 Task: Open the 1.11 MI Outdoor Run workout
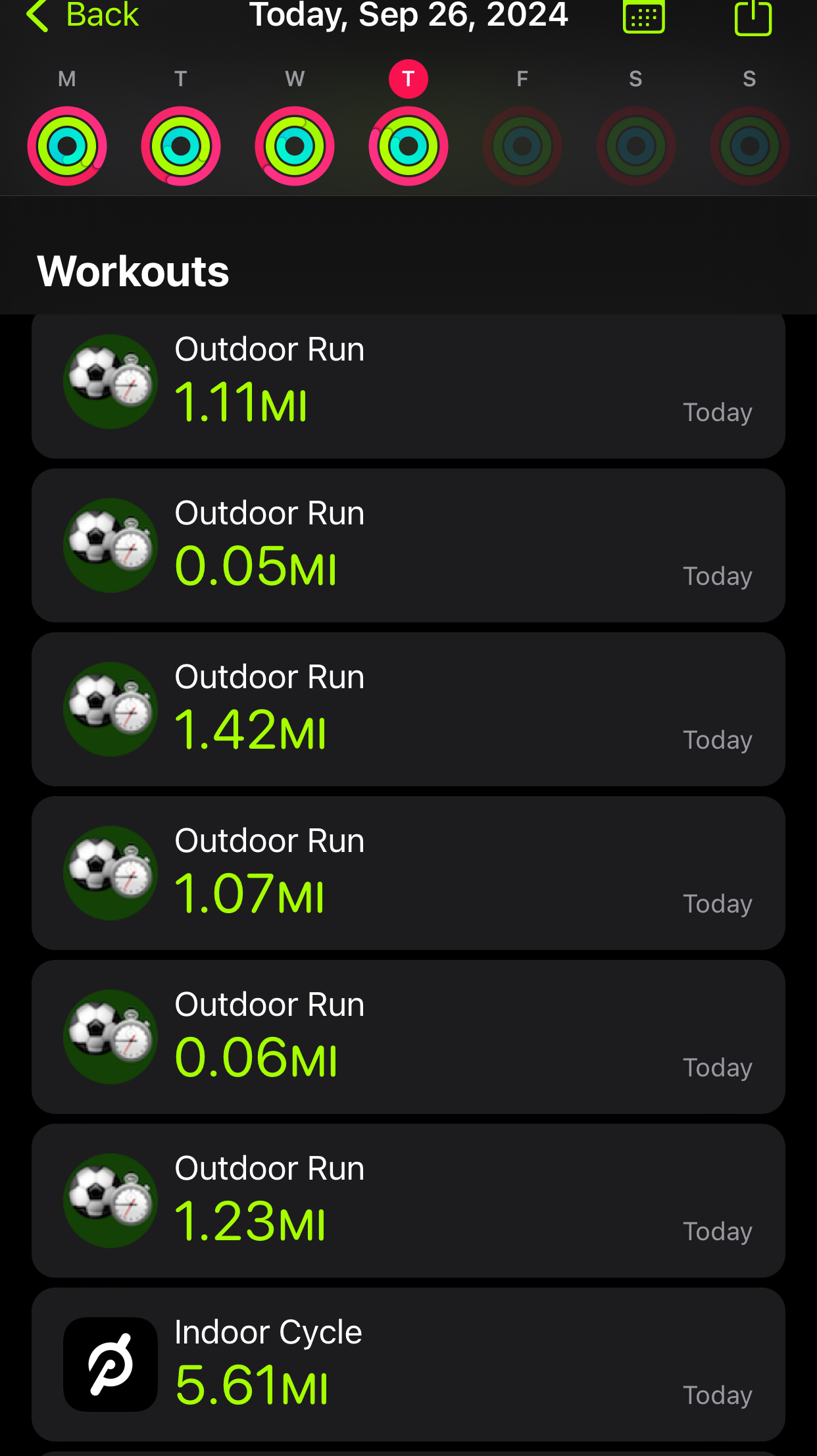[x=408, y=386]
